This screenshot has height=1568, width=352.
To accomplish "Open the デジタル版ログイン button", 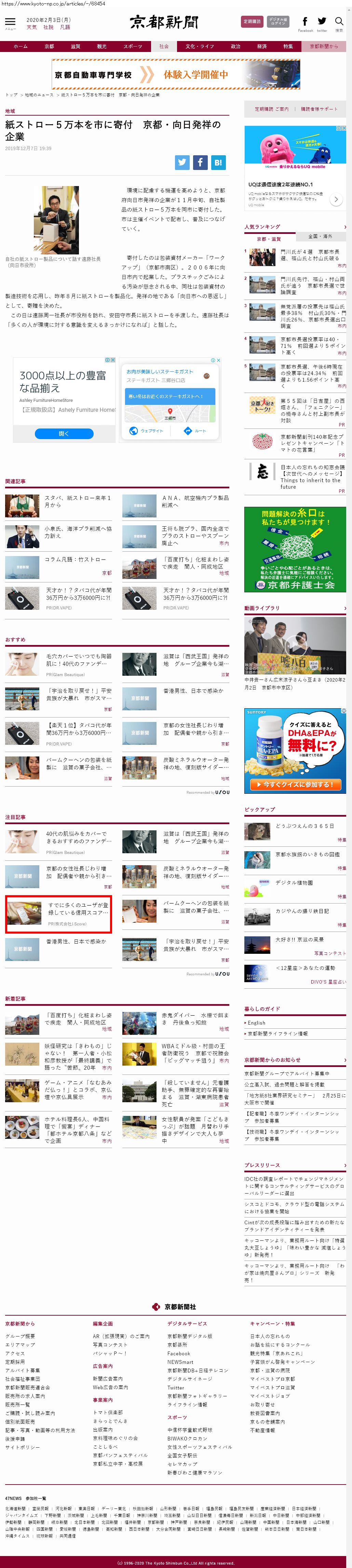I will (278, 21).
